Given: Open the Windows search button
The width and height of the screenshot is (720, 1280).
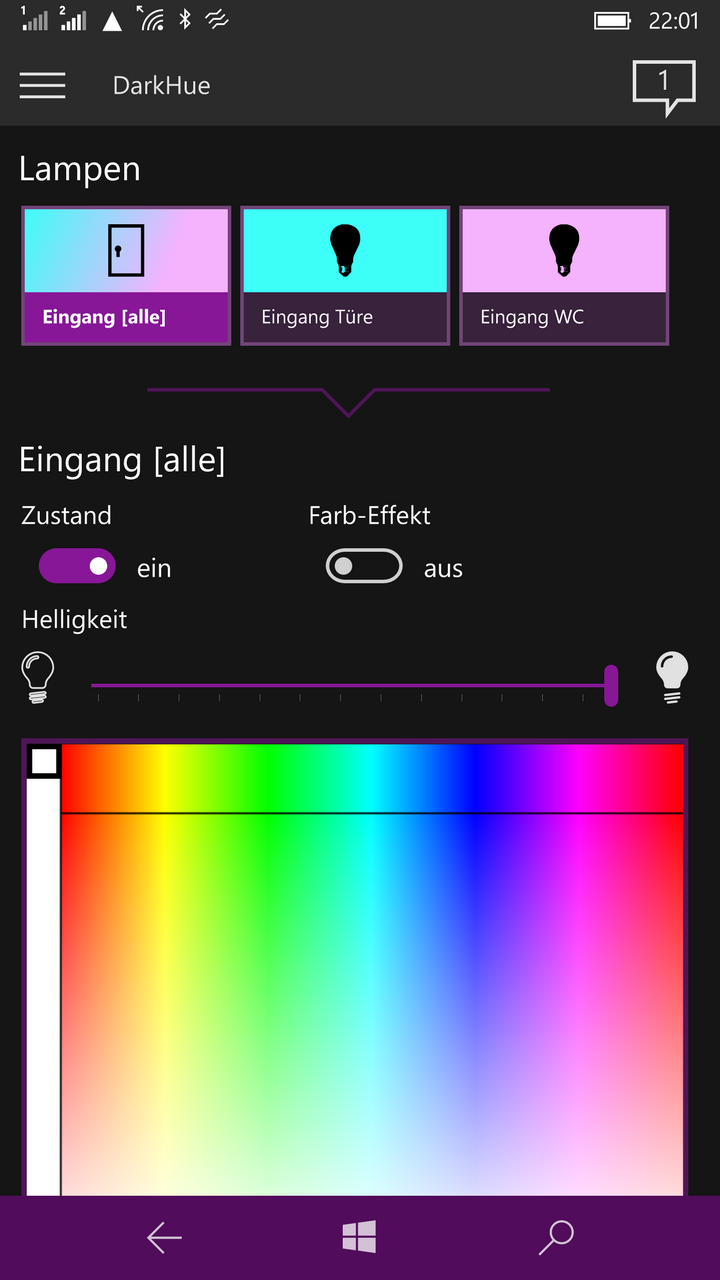Looking at the screenshot, I should pos(556,1238).
